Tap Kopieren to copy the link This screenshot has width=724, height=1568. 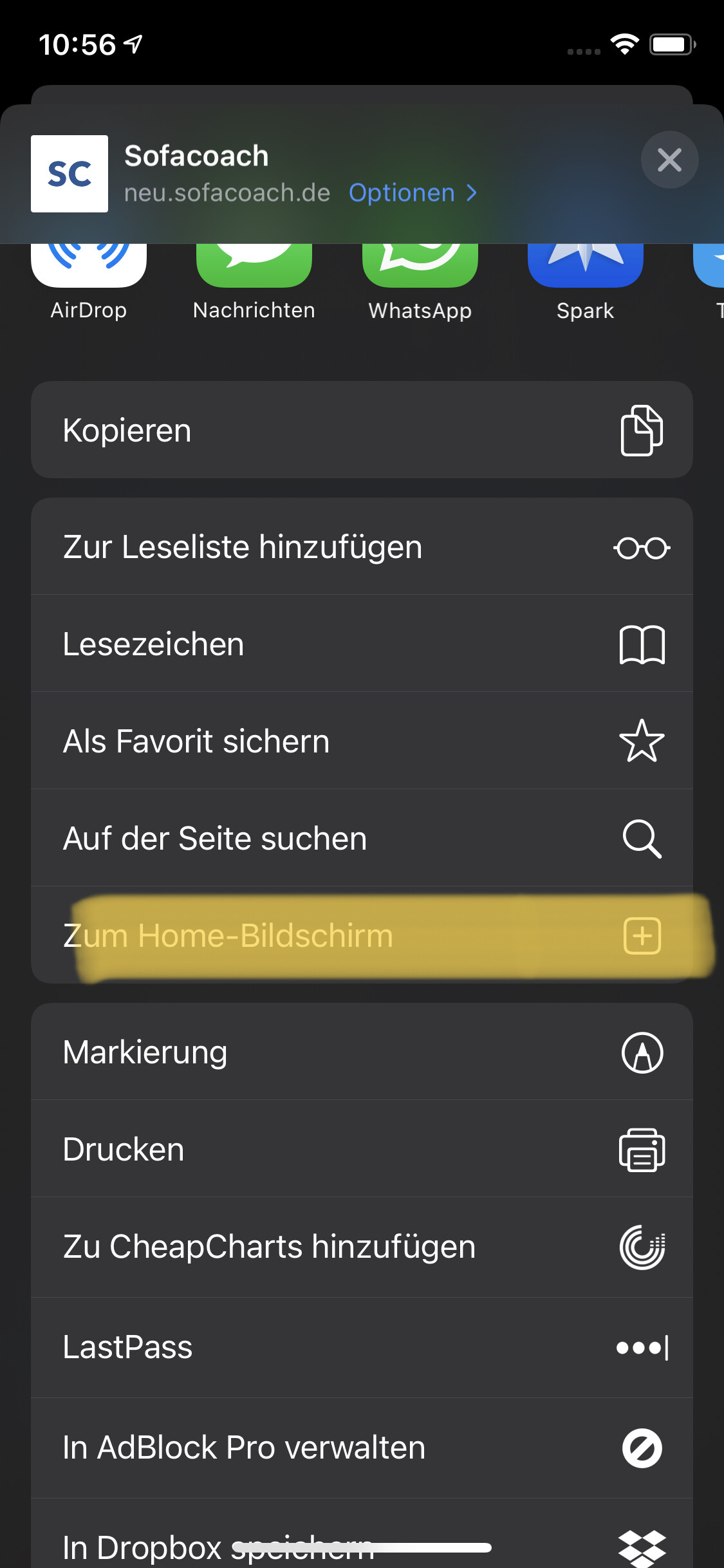click(x=362, y=430)
